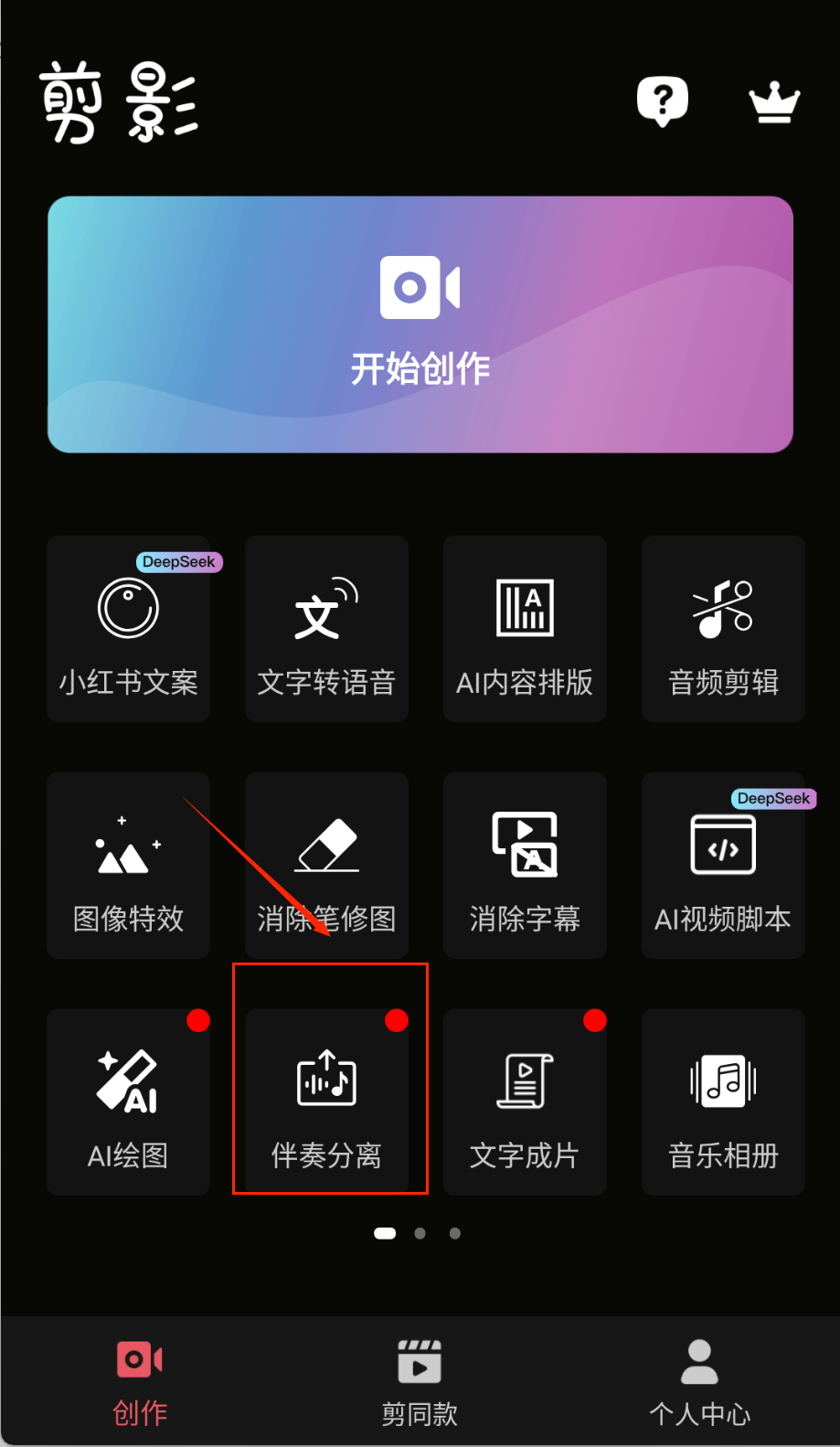
Task: Tap 开始创作 to start a project
Action: click(420, 325)
